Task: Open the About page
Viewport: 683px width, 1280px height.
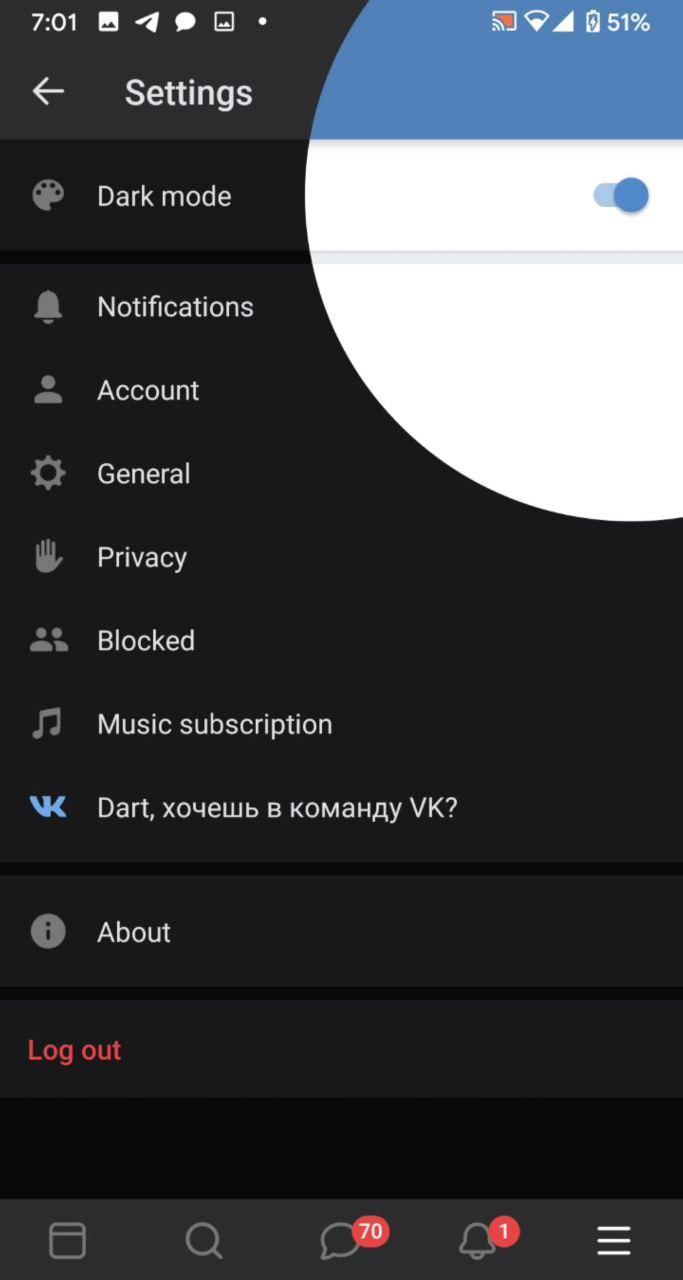Action: click(134, 932)
